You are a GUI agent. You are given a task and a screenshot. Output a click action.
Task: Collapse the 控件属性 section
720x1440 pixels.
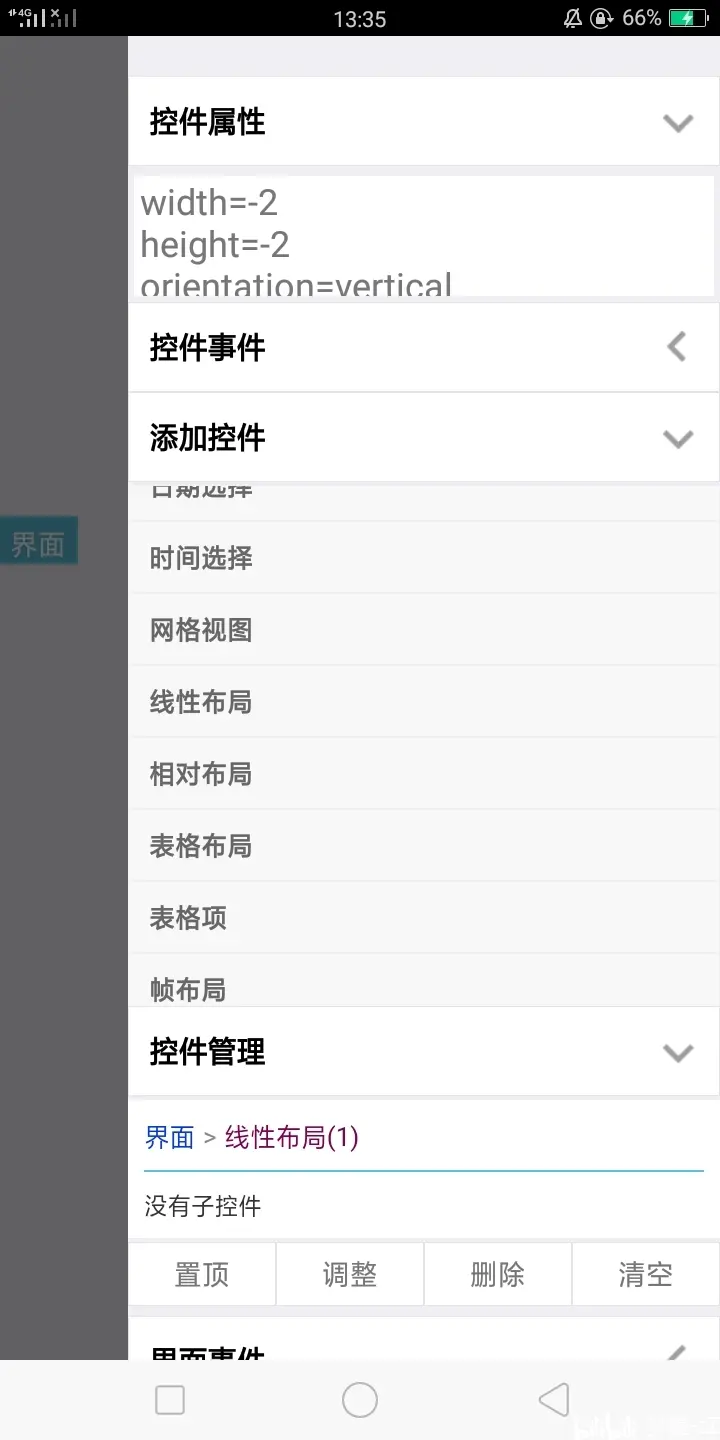677,123
